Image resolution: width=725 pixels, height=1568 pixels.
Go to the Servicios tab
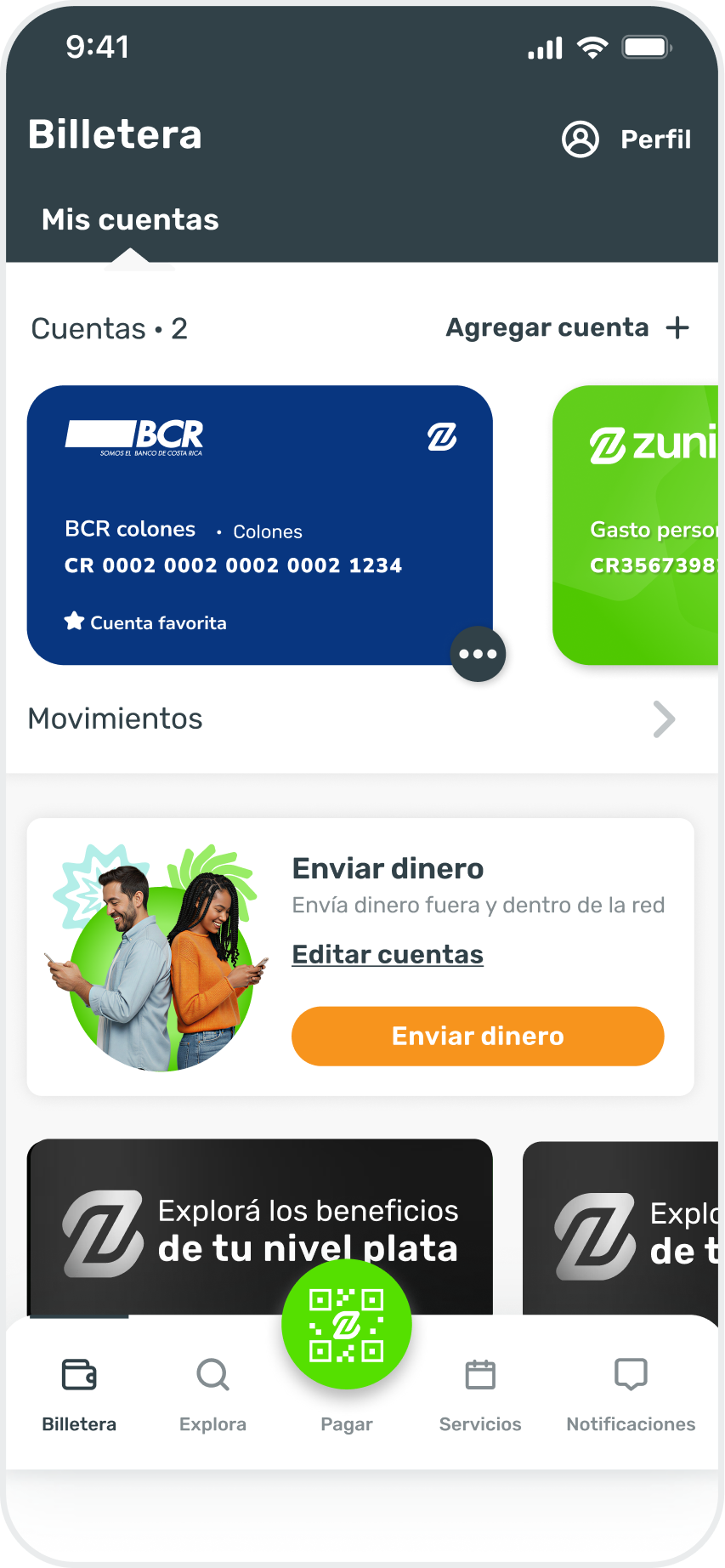pyautogui.click(x=480, y=1393)
